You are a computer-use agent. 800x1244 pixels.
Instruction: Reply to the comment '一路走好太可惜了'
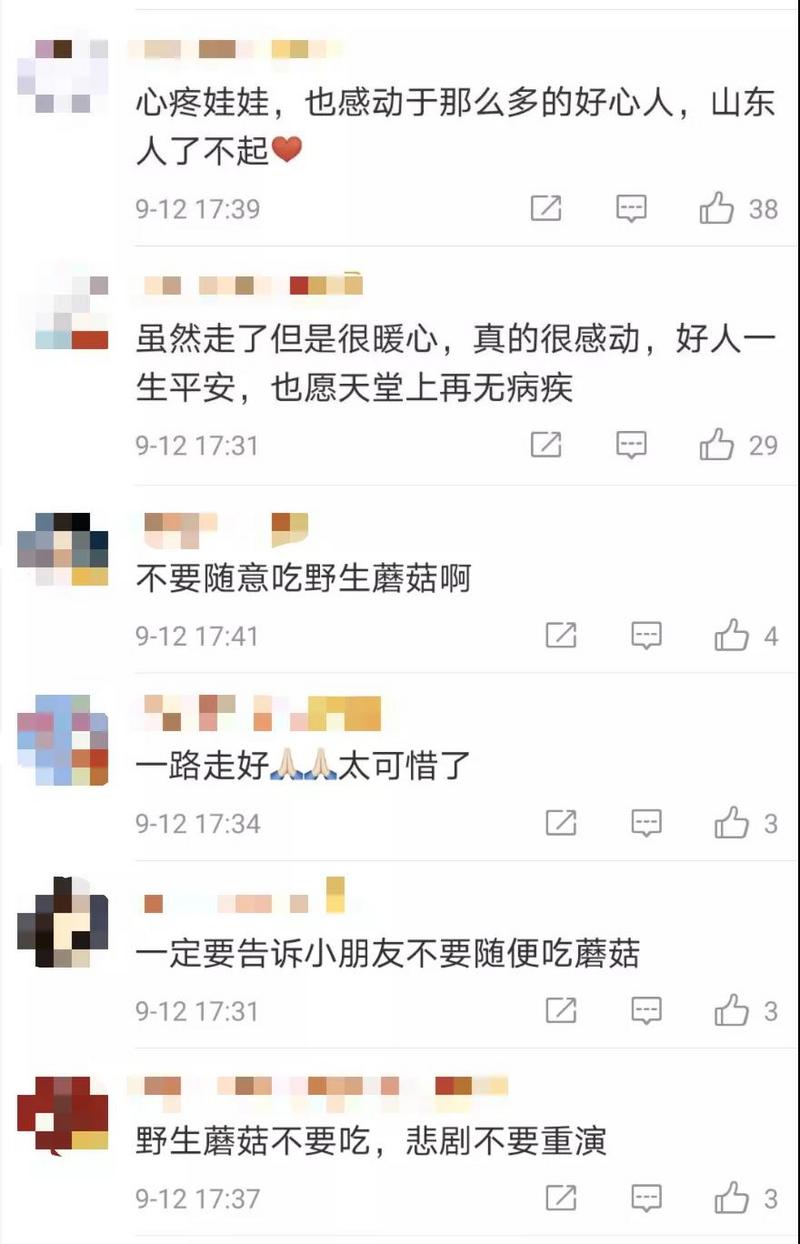click(x=647, y=823)
